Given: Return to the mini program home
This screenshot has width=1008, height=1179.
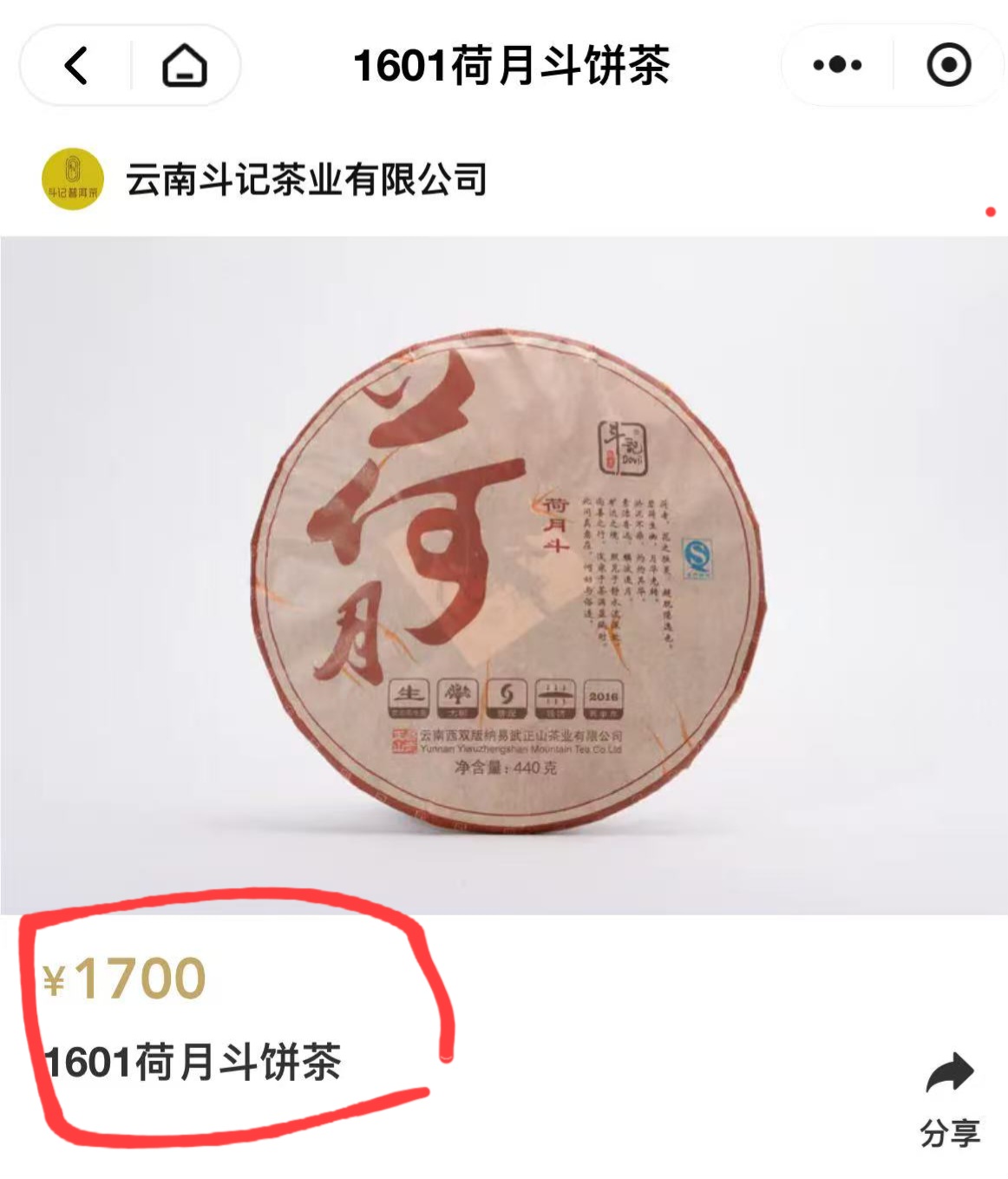Looking at the screenshot, I should click(x=184, y=66).
